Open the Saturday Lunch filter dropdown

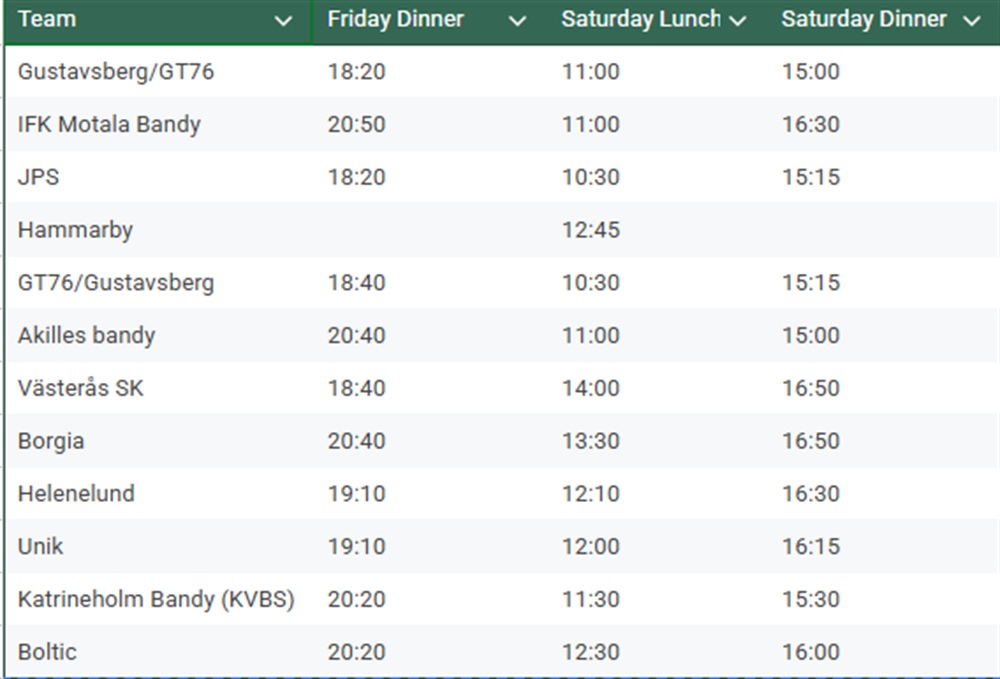tap(738, 21)
